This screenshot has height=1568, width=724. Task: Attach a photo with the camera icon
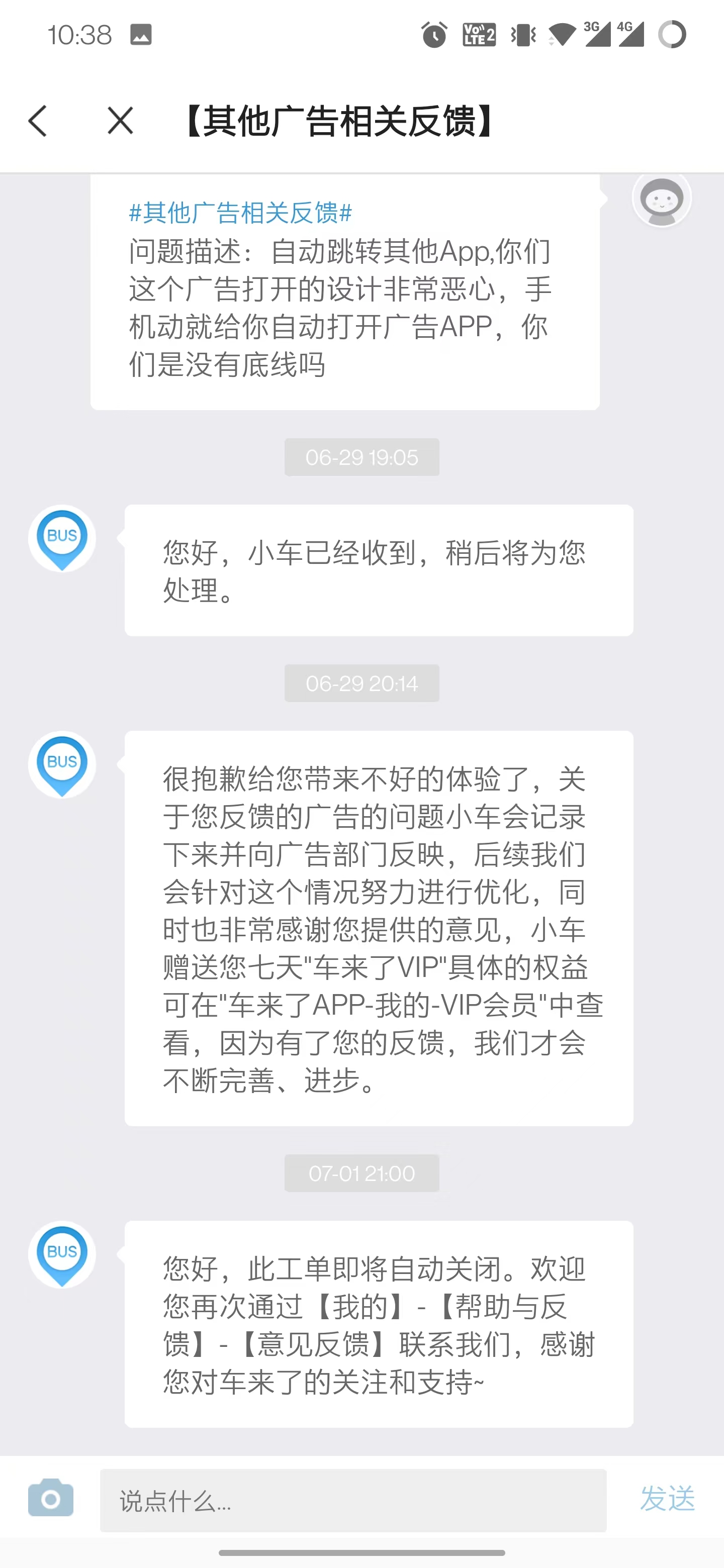pos(51,1499)
